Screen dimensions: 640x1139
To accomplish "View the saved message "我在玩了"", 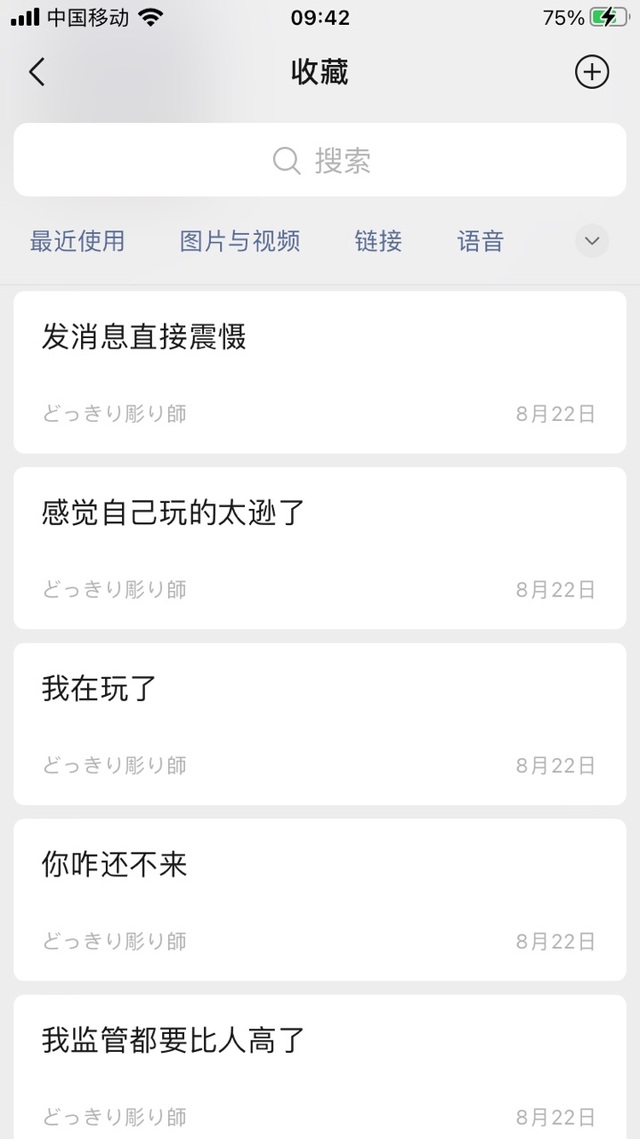I will [x=320, y=724].
